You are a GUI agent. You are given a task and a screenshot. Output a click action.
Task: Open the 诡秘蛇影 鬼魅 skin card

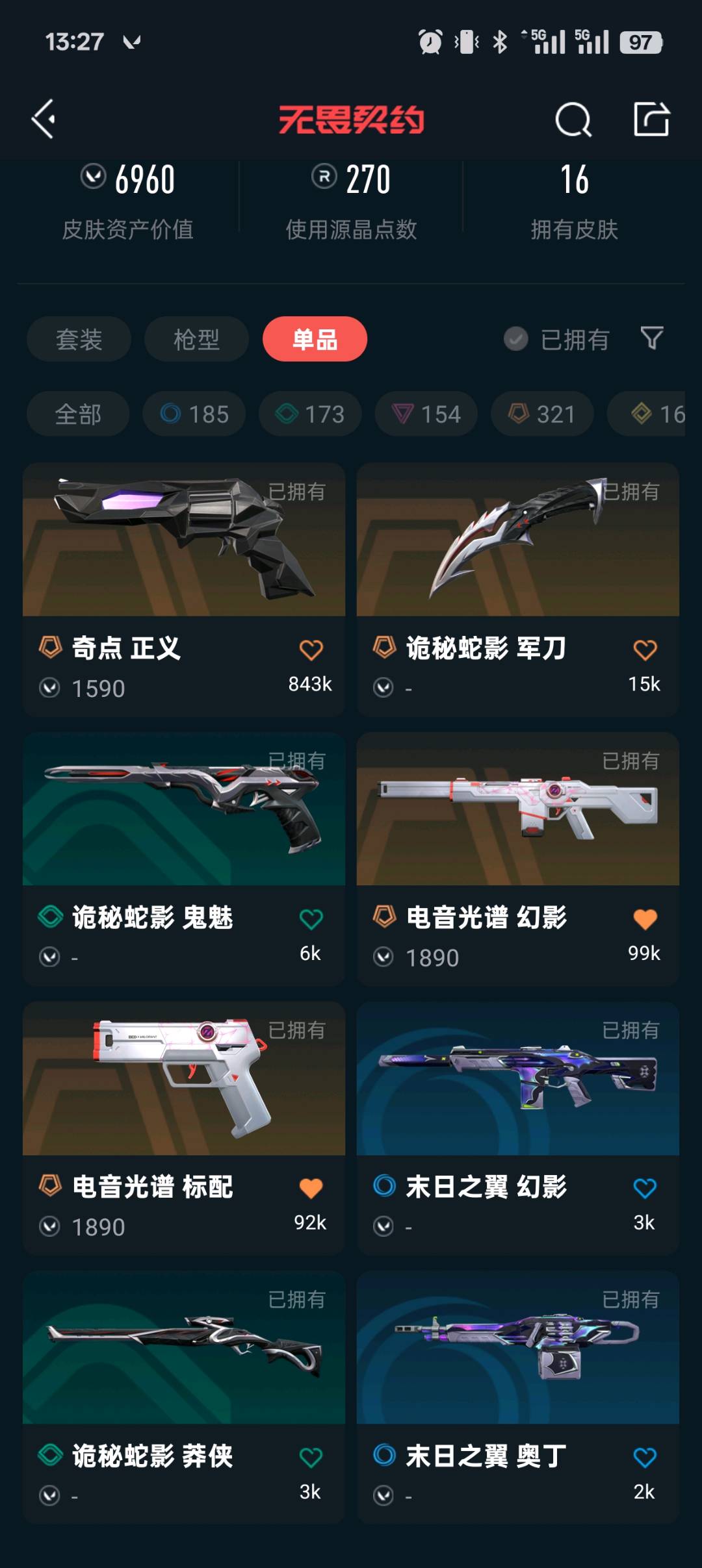click(x=184, y=857)
